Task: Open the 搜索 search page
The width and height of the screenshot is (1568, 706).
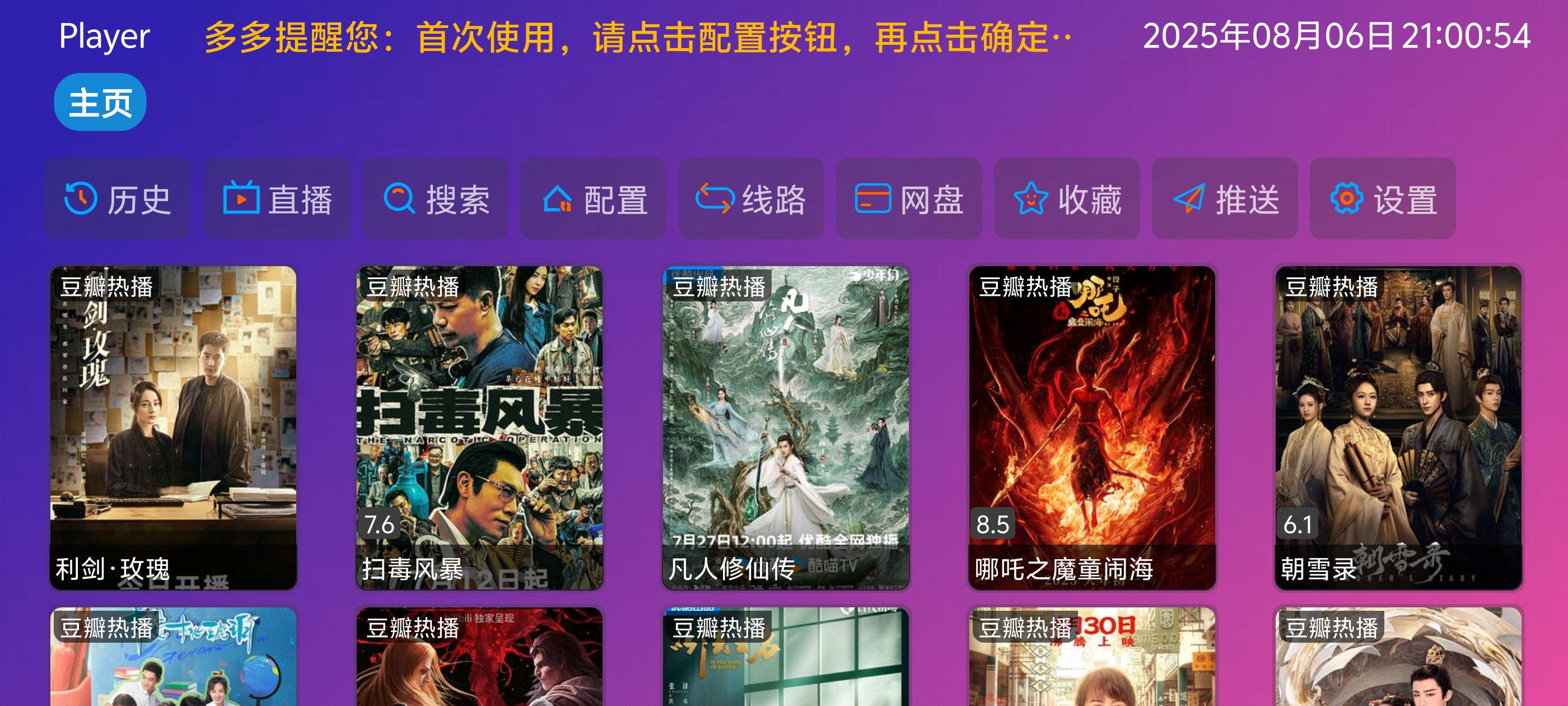Action: click(435, 198)
